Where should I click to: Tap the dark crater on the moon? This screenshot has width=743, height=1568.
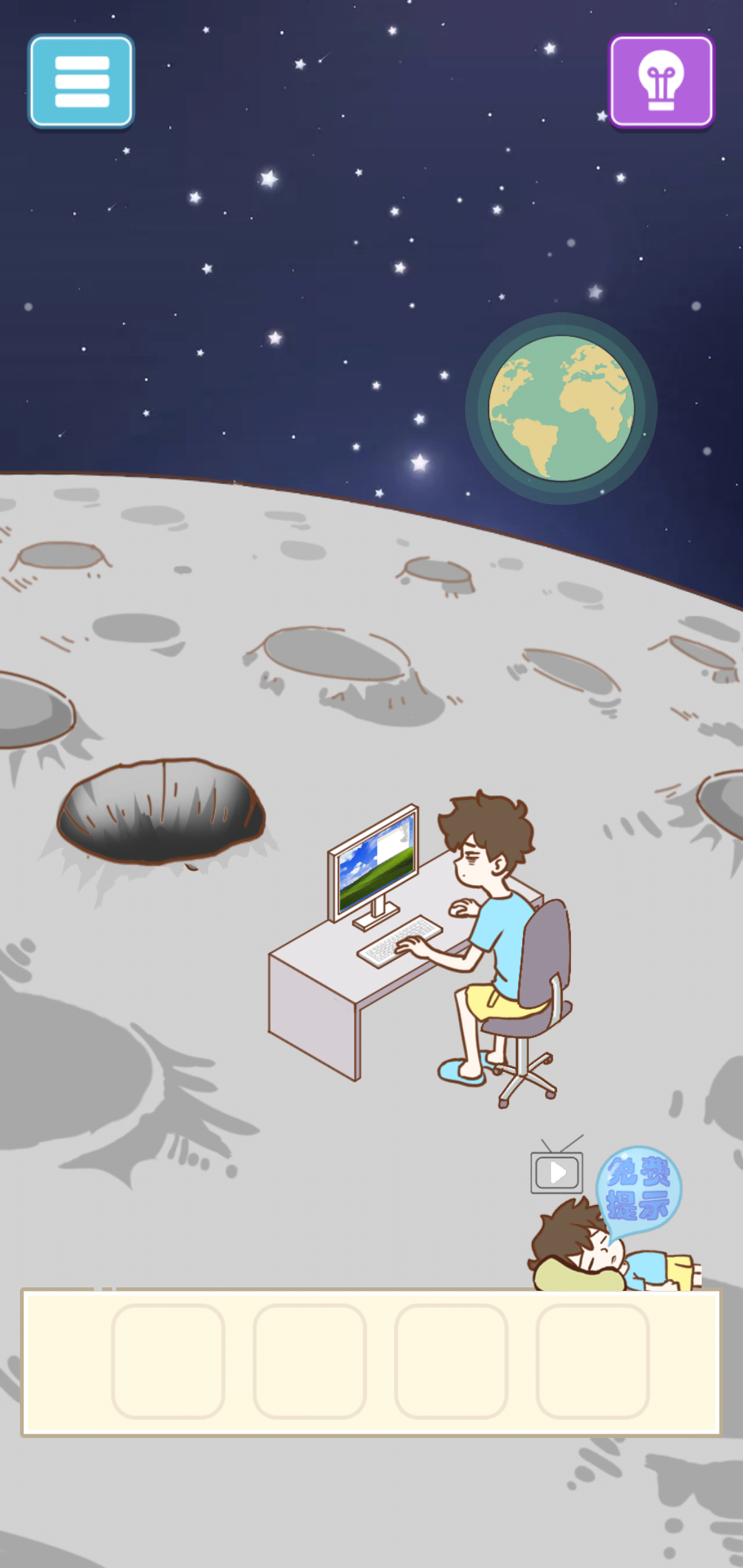pyautogui.click(x=162, y=810)
